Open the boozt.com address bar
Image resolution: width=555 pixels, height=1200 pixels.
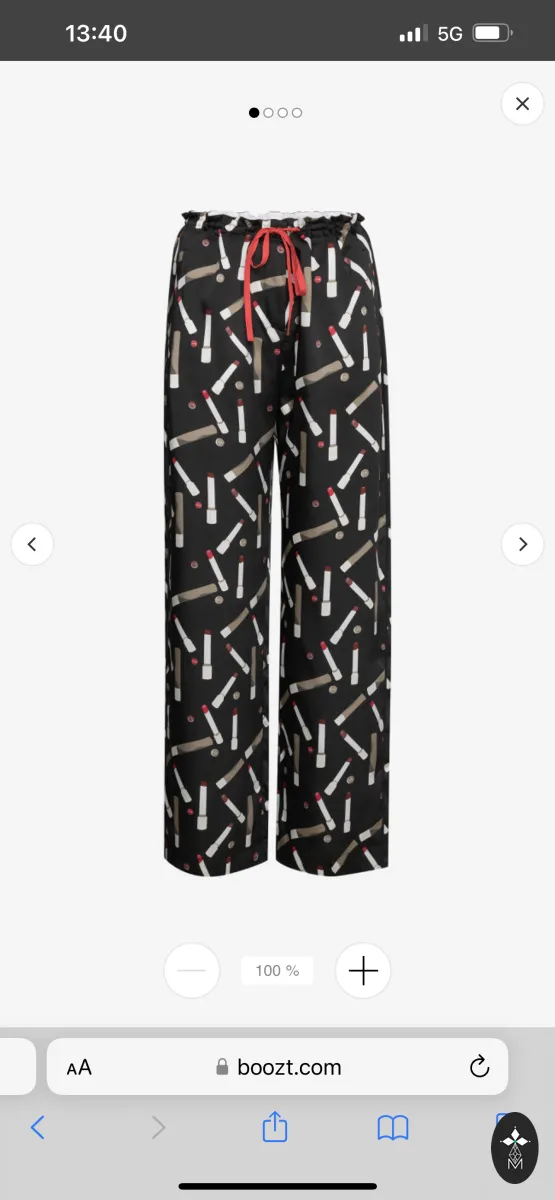[x=278, y=1067]
